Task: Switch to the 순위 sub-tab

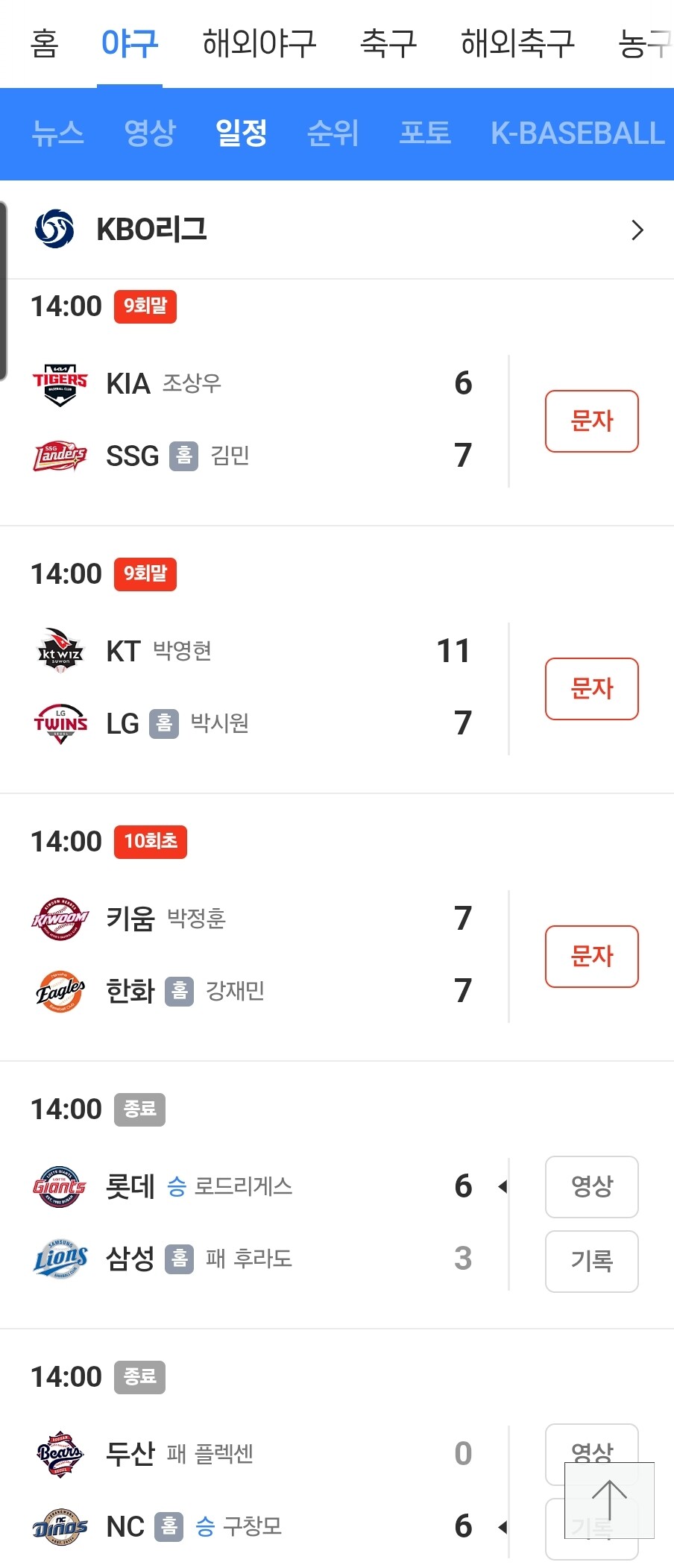Action: (333, 133)
